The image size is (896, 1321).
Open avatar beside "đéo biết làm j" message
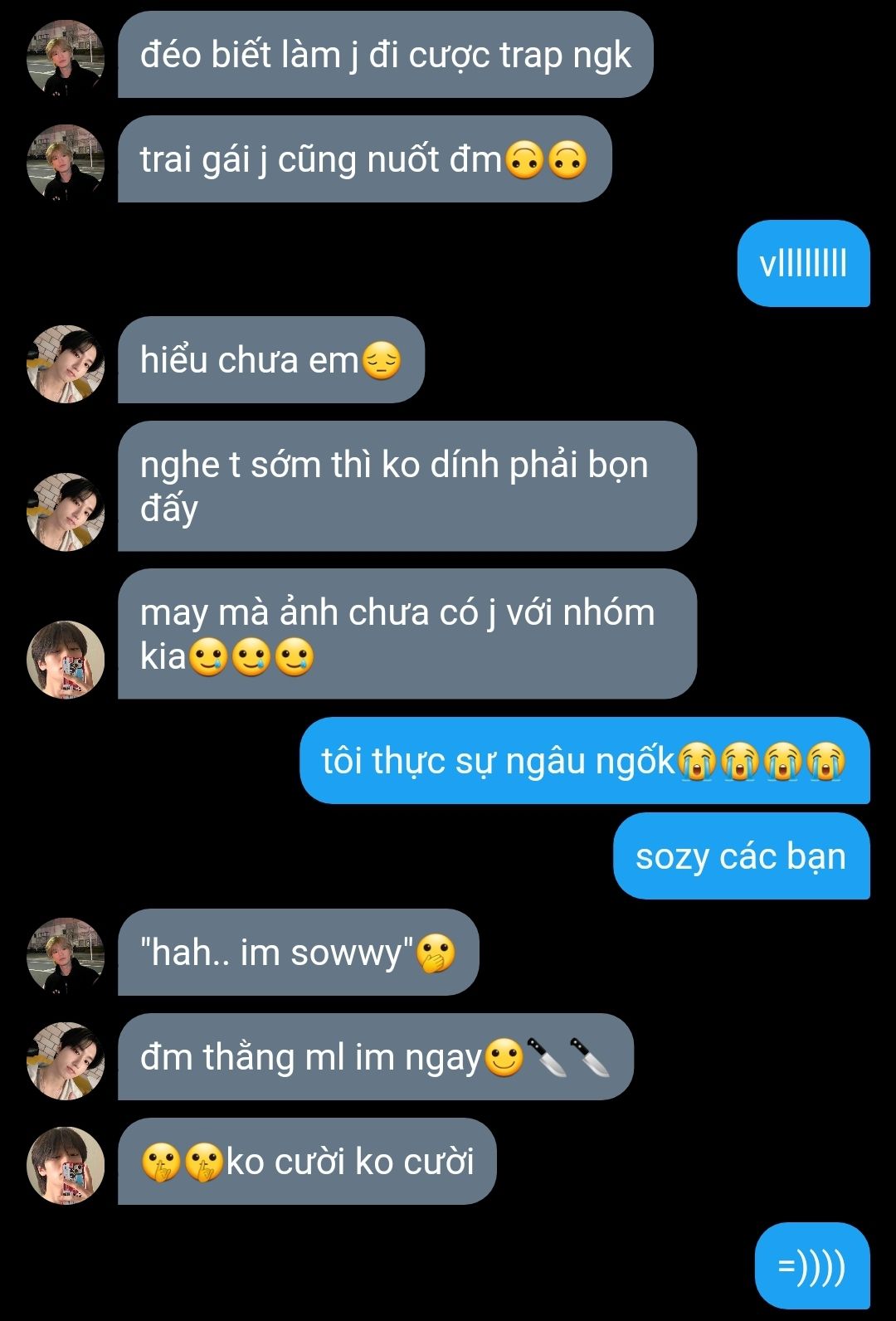(66, 58)
